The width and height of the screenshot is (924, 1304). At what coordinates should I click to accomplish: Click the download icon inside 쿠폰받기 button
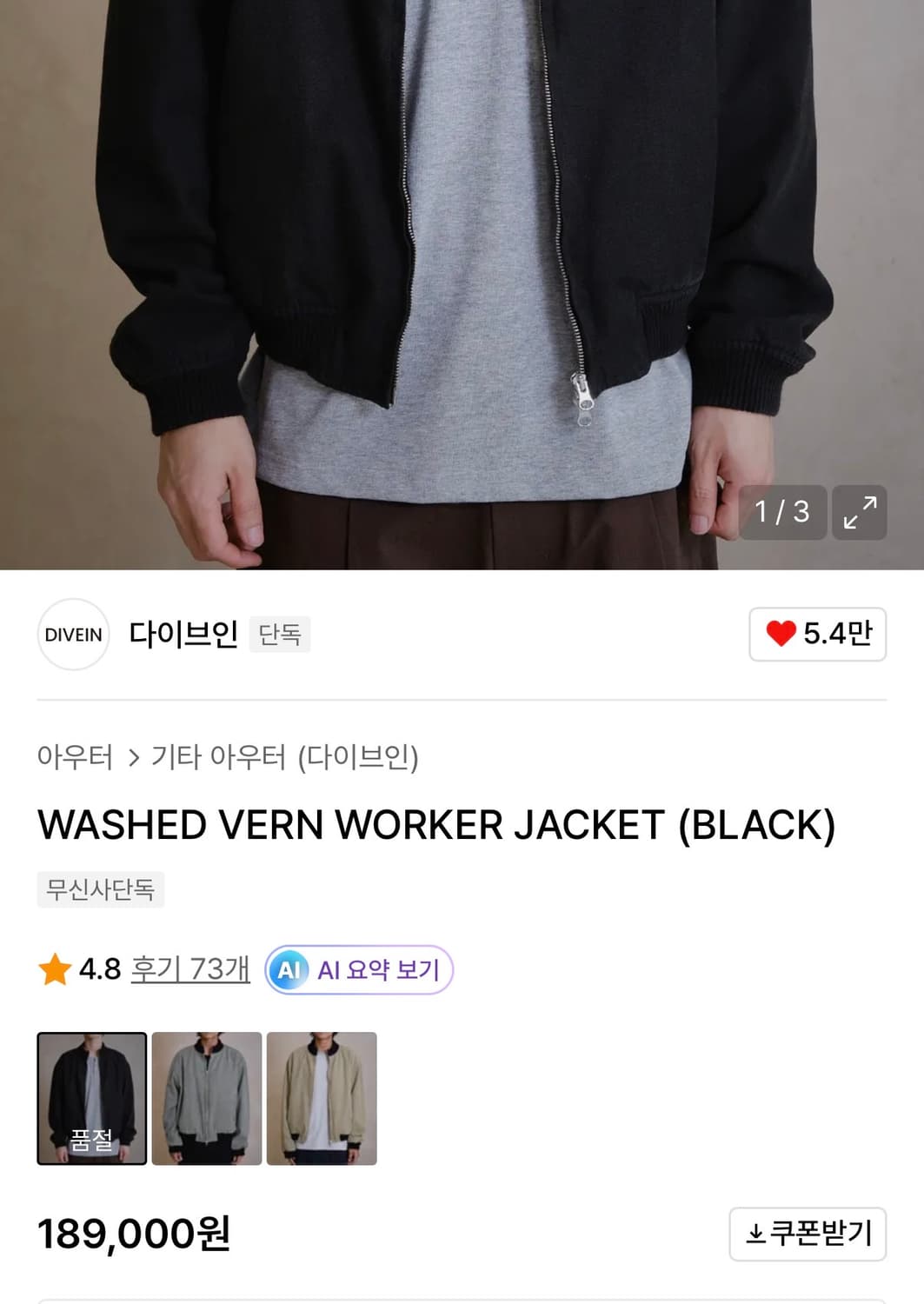757,1234
